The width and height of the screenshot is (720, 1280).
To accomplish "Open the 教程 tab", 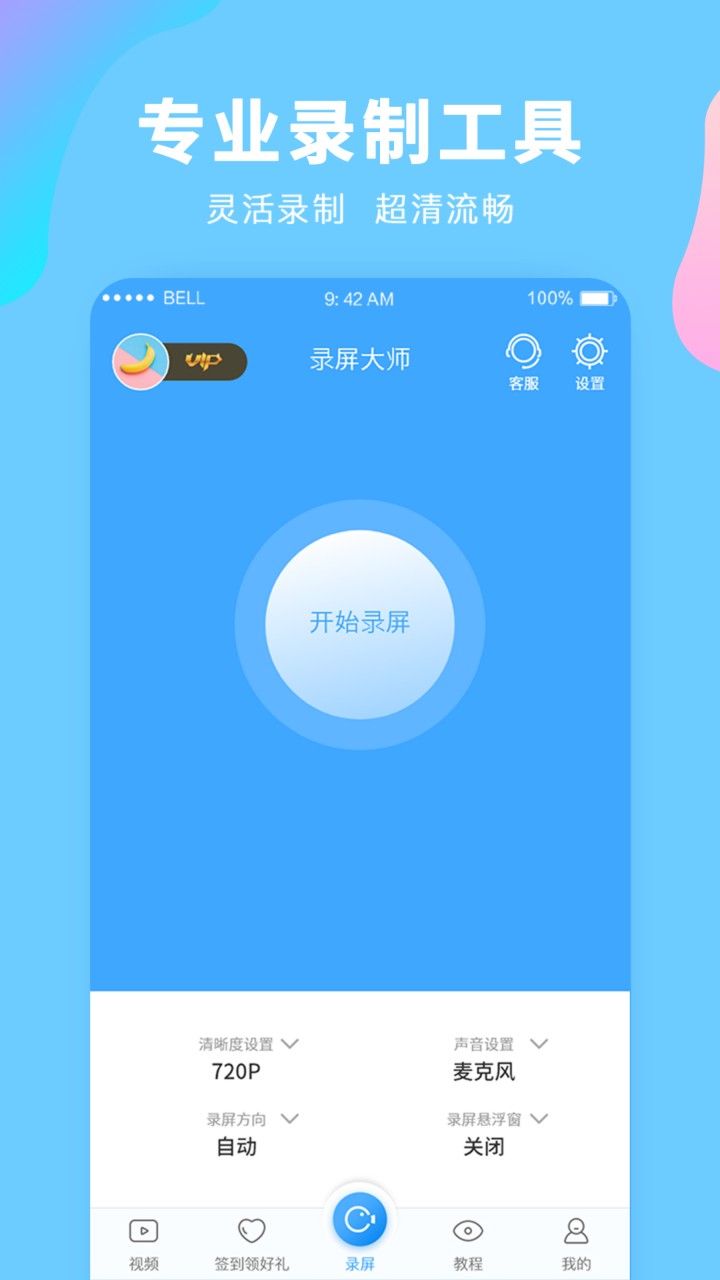I will 467,1240.
